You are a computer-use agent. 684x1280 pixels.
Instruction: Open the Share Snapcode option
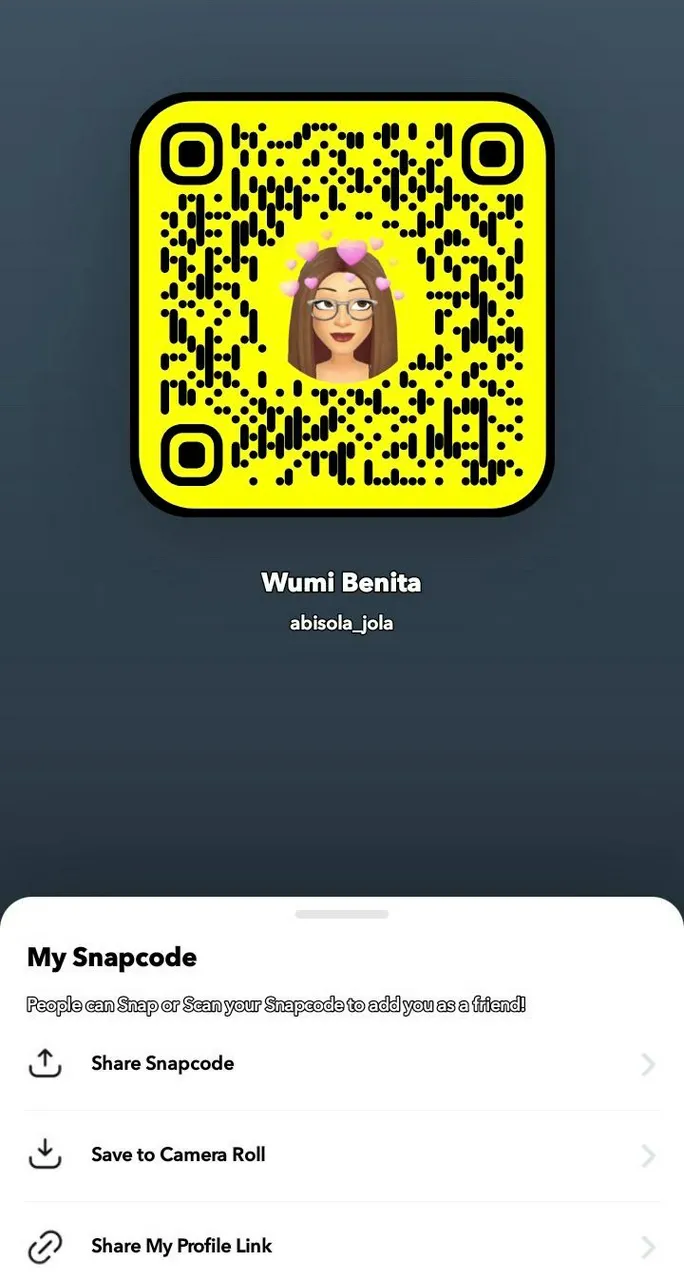pyautogui.click(x=163, y=1064)
